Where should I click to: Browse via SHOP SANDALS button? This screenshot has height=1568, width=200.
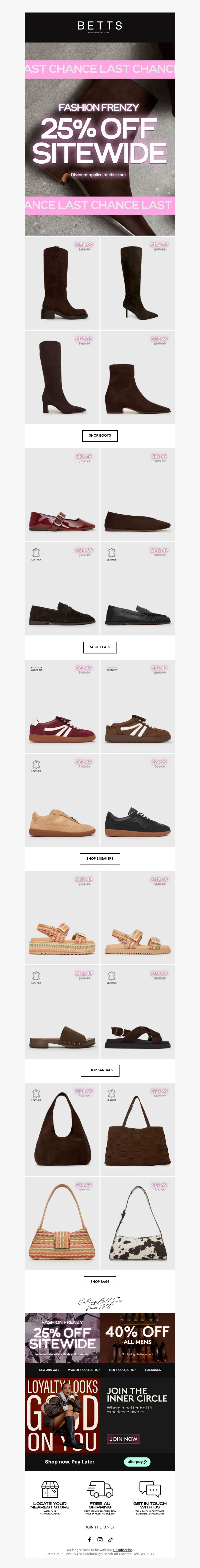[100, 1070]
